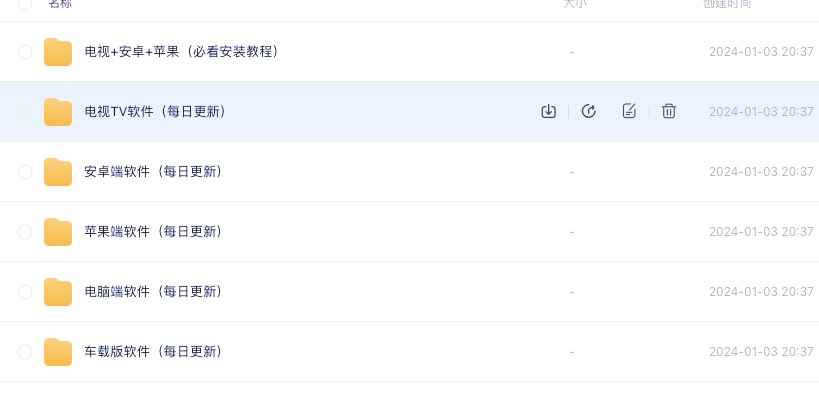The width and height of the screenshot is (819, 417).
Task: Share the 电视TV软件 folder
Action: 589,111
